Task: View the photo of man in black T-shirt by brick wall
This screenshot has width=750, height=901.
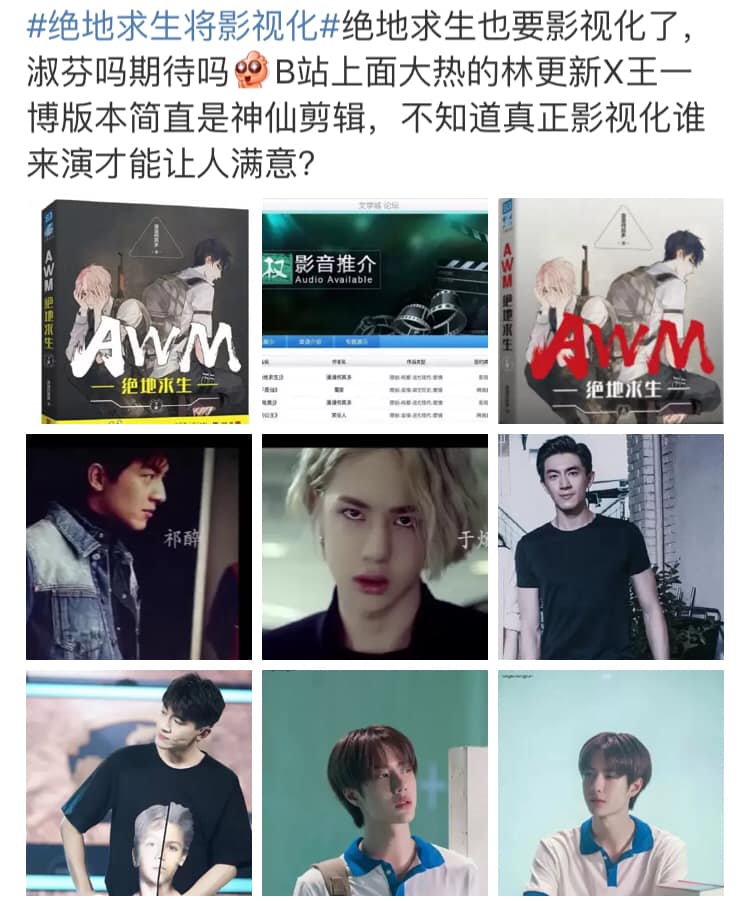Action: [611, 547]
